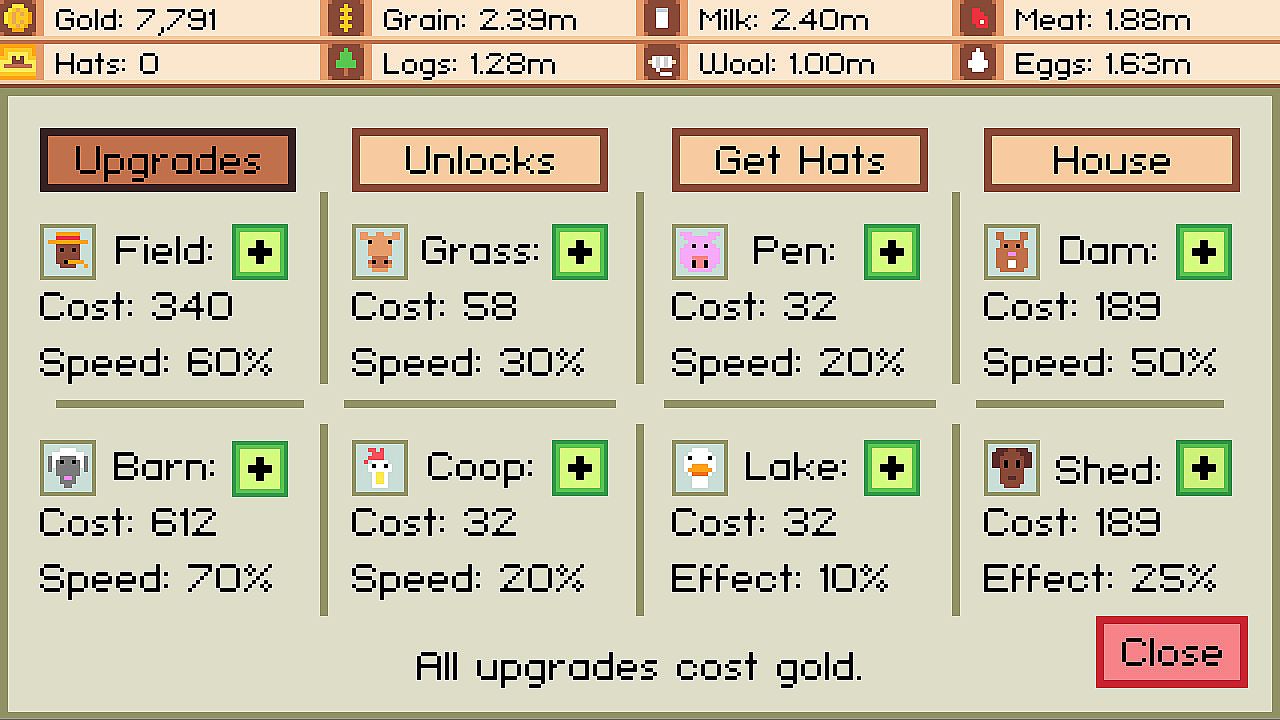Open the Get Hats tab
The width and height of the screenshot is (1280, 720).
(x=799, y=160)
